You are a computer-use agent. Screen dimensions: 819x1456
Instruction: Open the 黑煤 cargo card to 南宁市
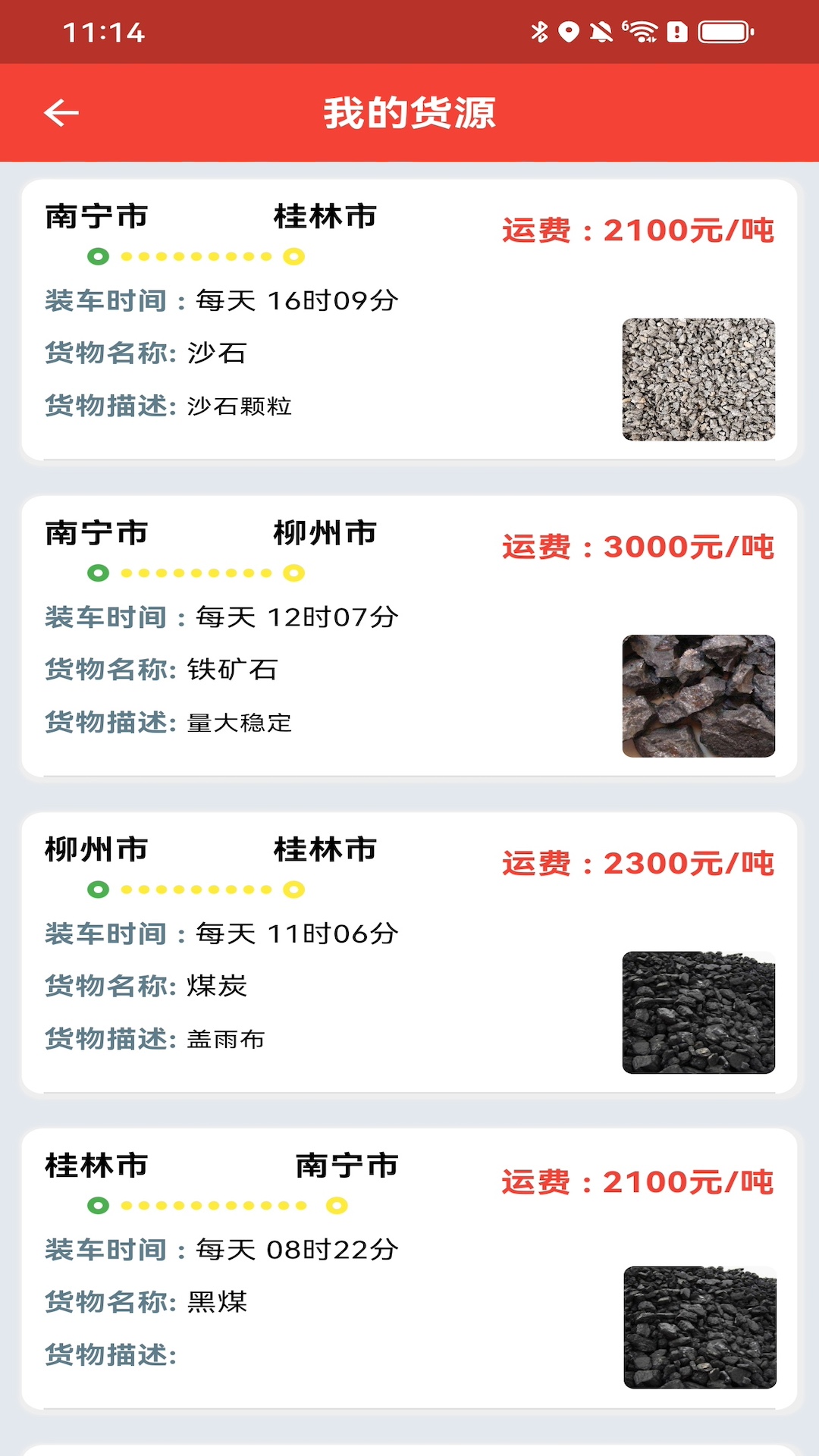pos(409,1269)
